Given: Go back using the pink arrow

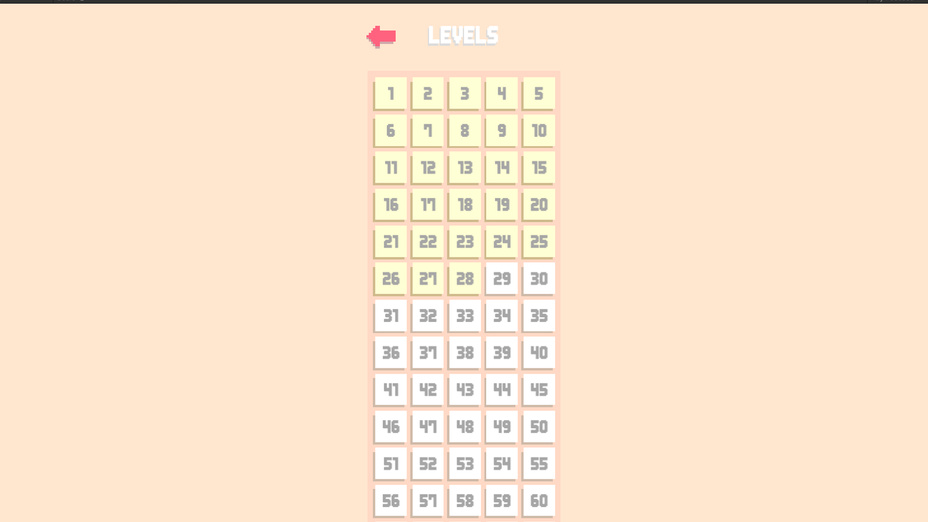Looking at the screenshot, I should [x=381, y=37].
